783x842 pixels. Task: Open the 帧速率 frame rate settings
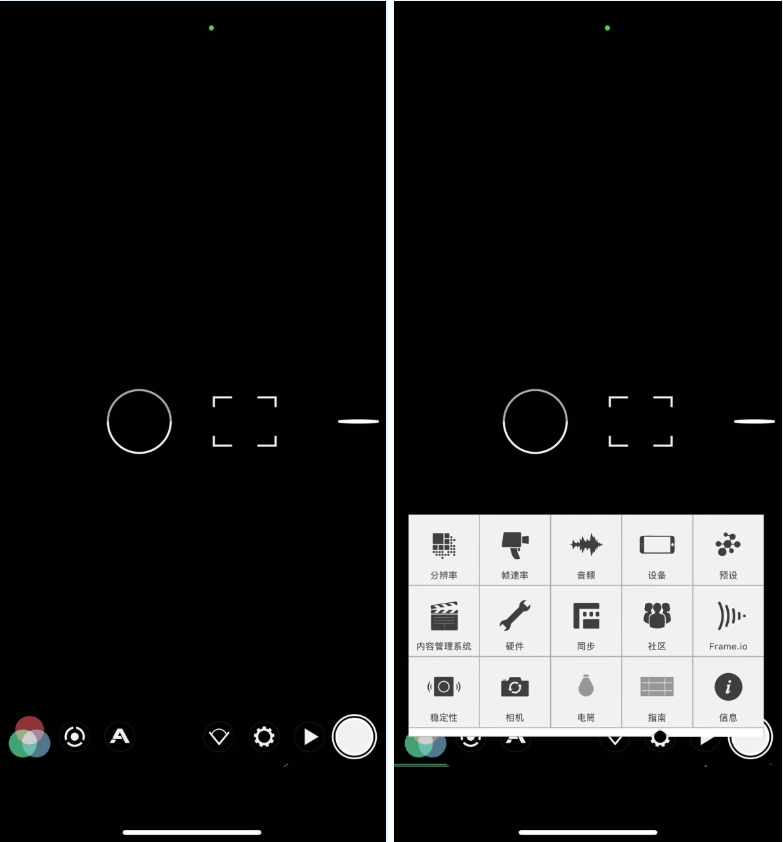pos(515,550)
